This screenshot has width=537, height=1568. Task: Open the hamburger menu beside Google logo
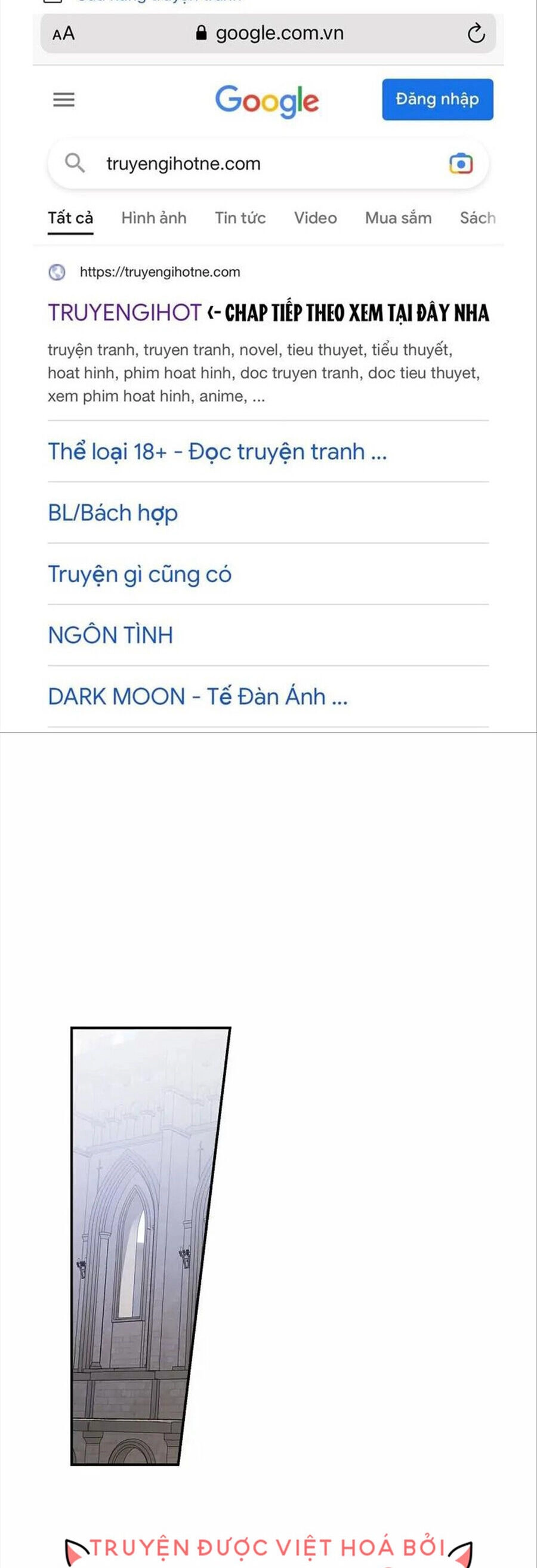pos(63,99)
